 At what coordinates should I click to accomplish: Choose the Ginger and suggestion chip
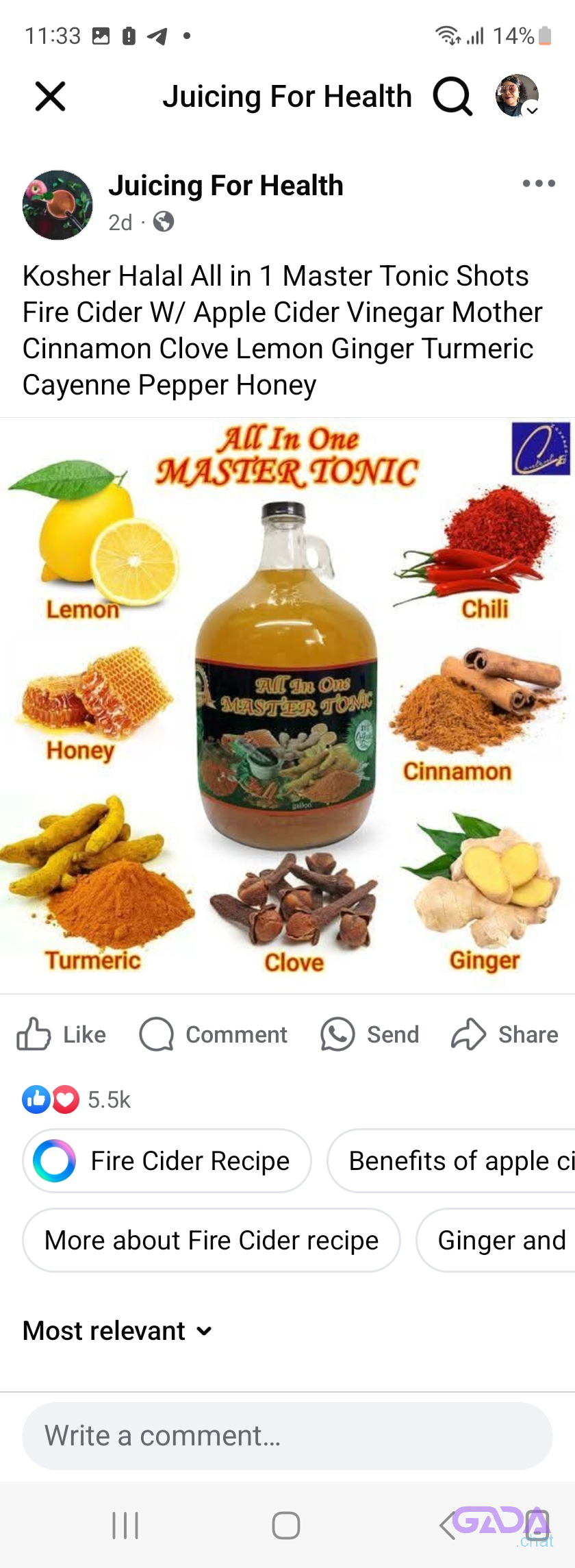(x=500, y=1241)
